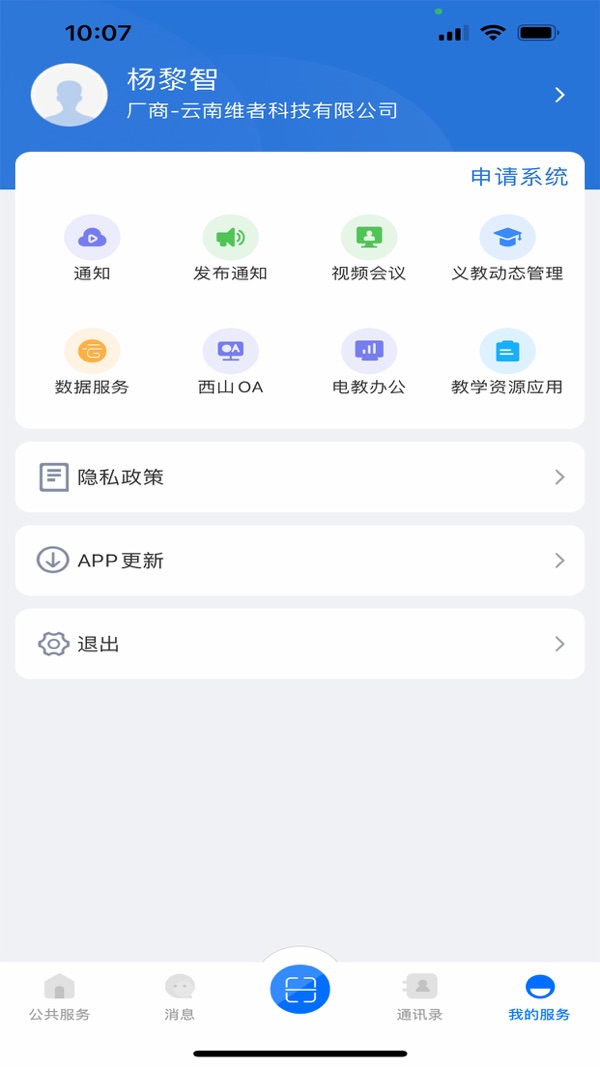Check for APP更新
This screenshot has height=1067, width=600.
pos(300,560)
